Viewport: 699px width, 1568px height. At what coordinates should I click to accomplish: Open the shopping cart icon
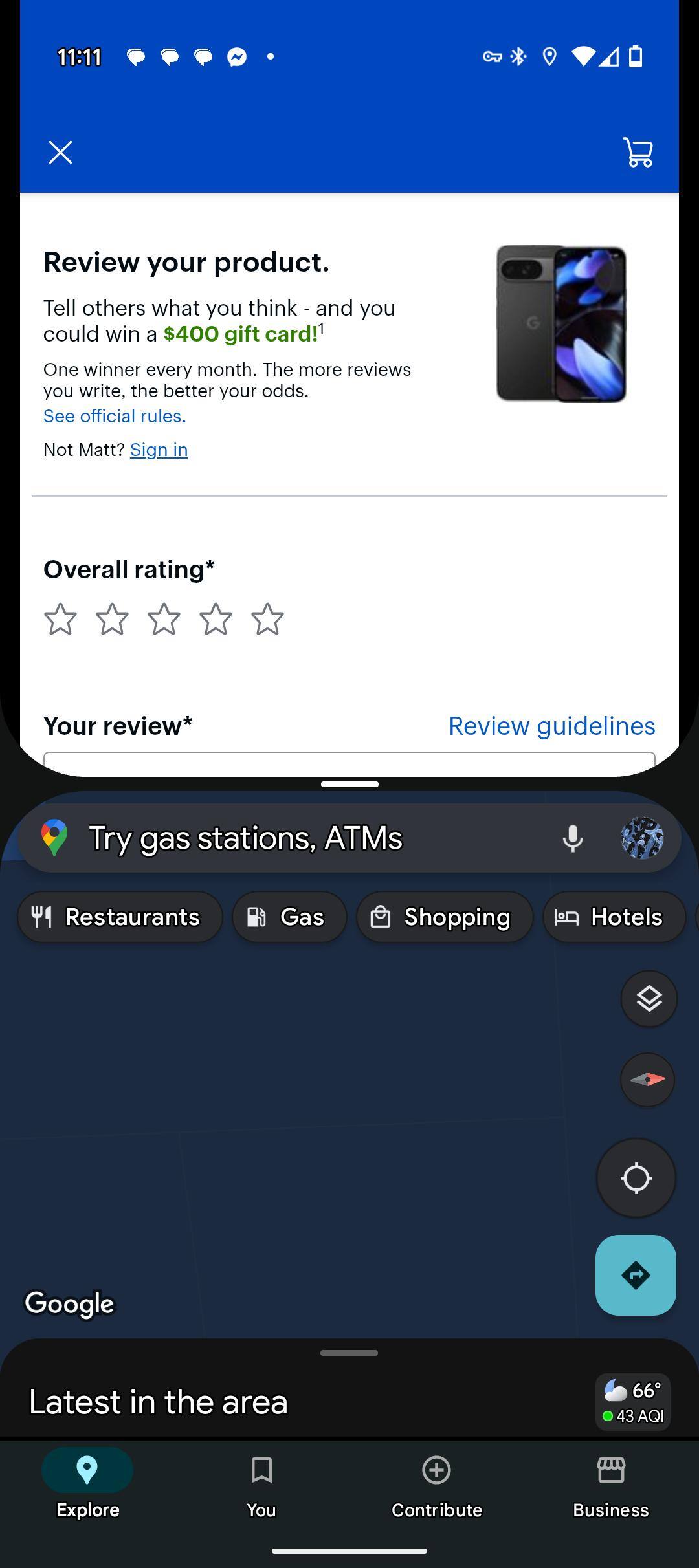point(638,153)
